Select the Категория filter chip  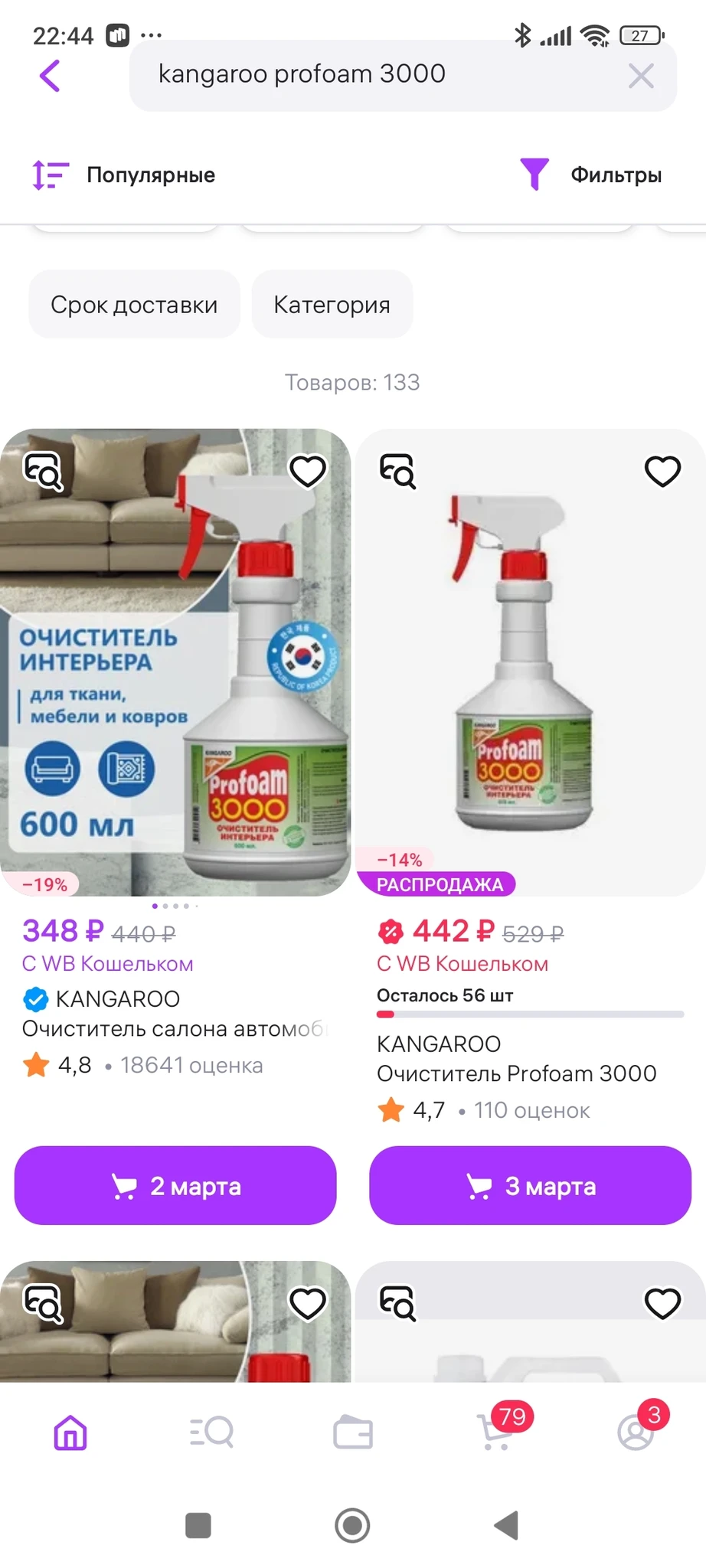coord(332,305)
